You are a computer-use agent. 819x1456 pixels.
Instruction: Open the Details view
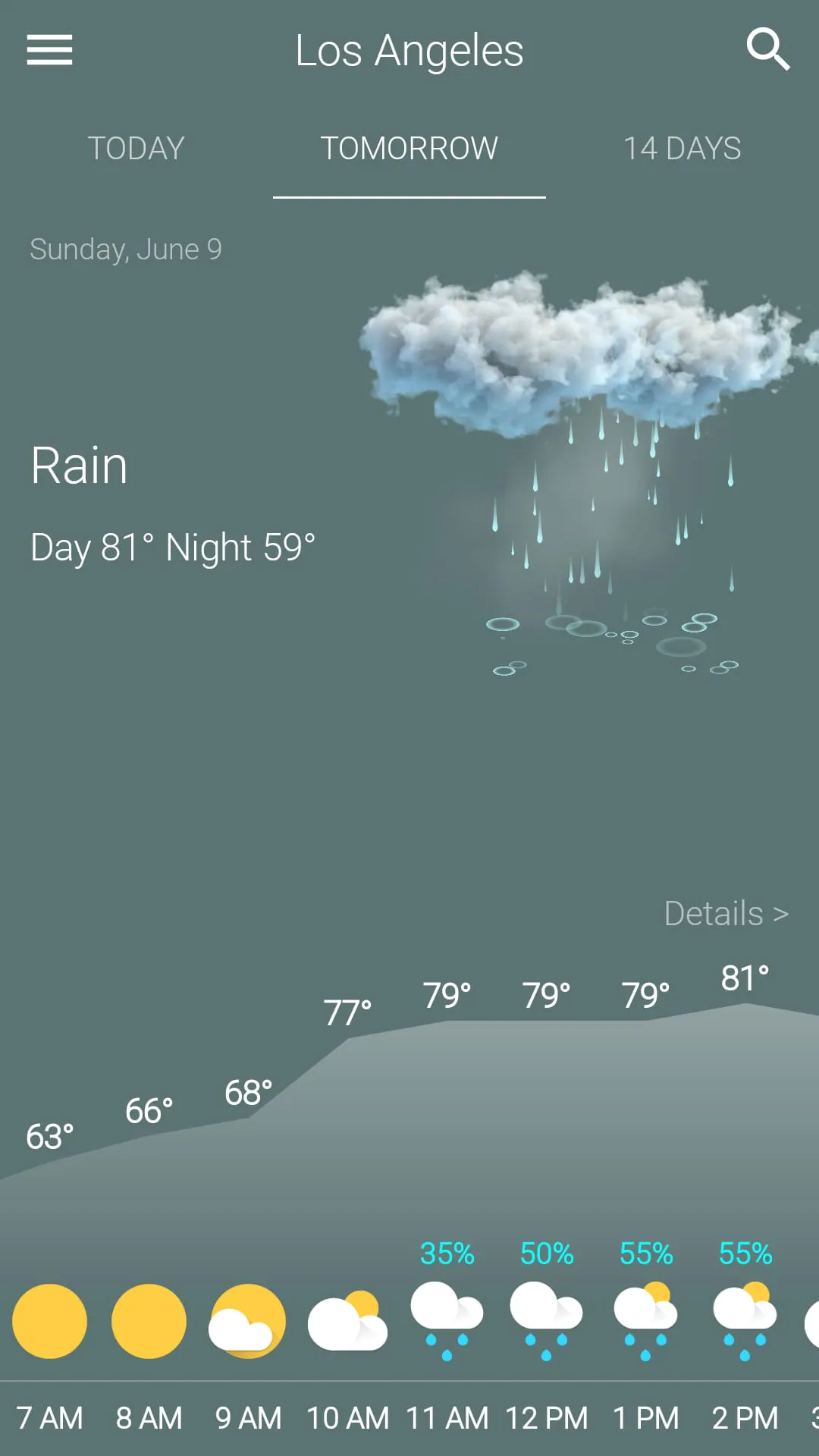coord(724,913)
